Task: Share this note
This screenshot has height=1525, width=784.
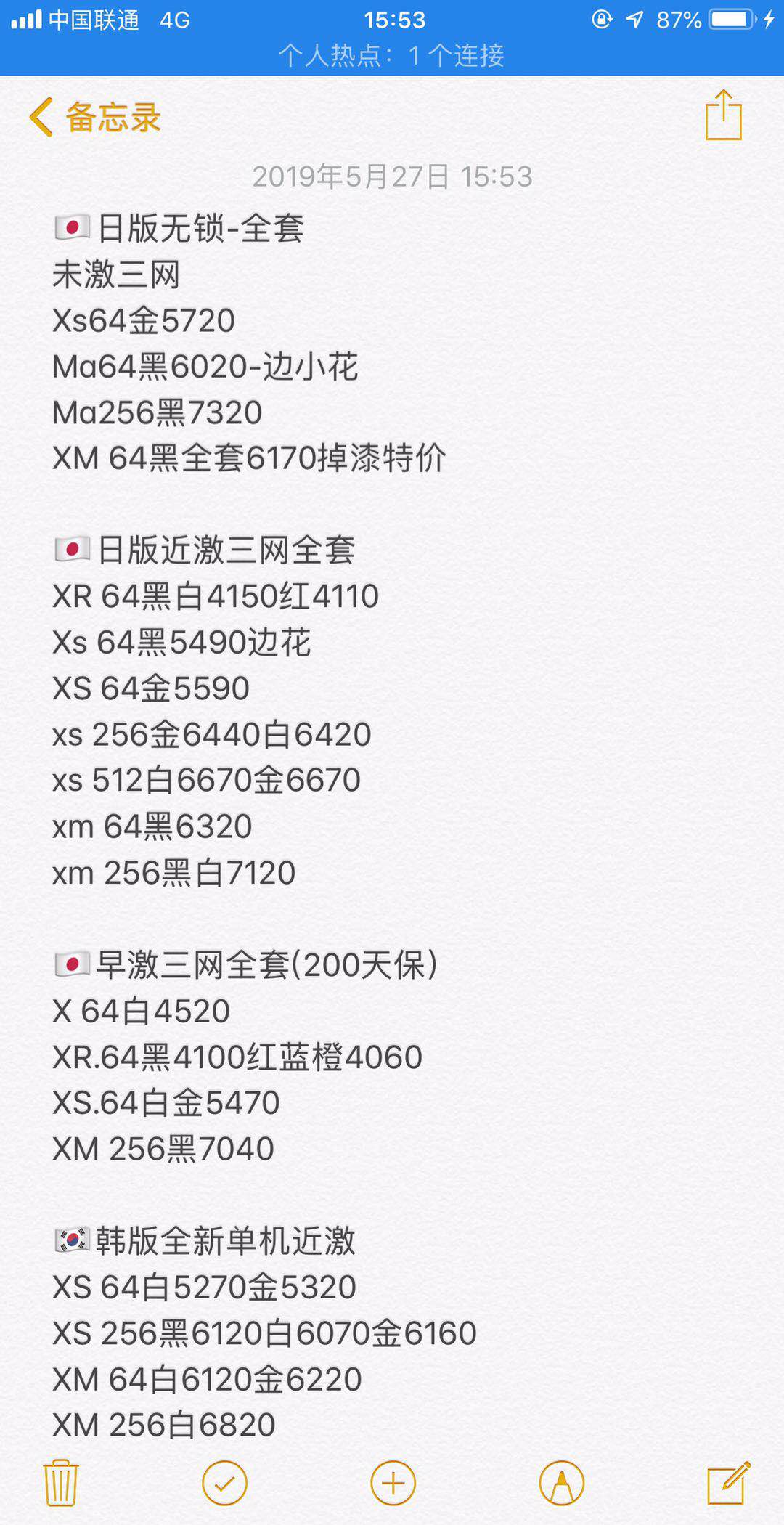Action: click(x=723, y=115)
